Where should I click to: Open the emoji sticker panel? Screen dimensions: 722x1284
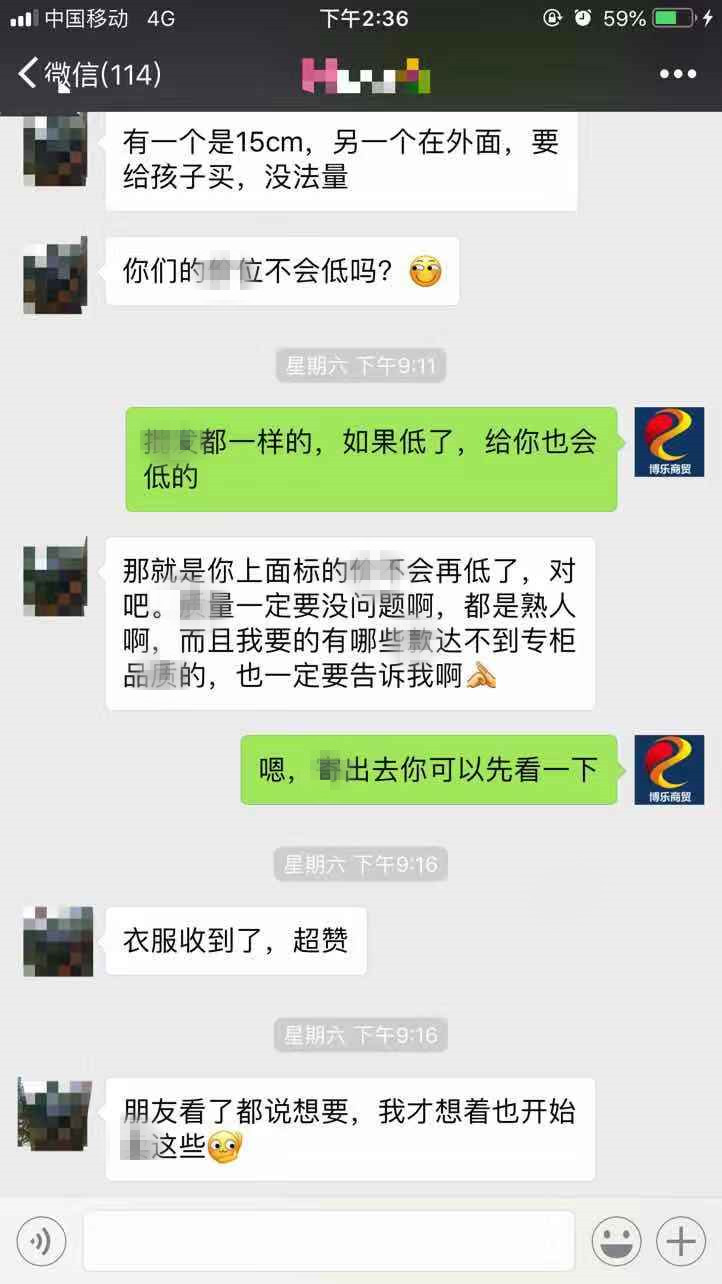coord(617,1240)
